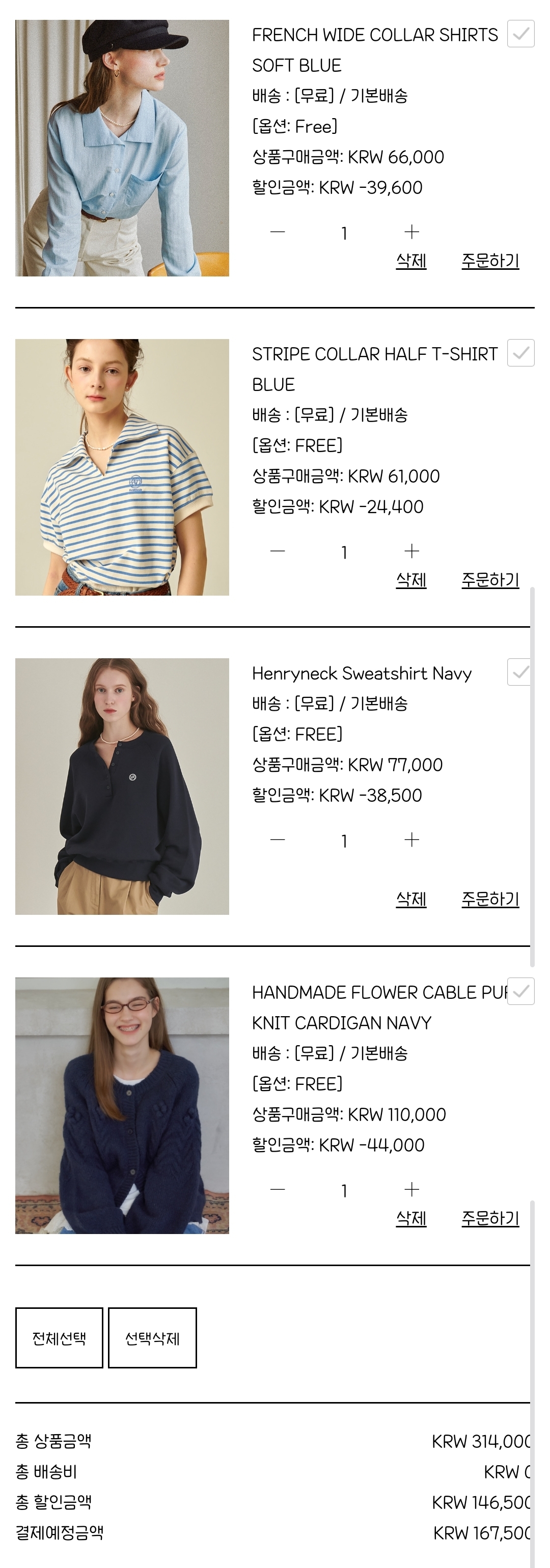
Task: Open the FRENCH WIDE COLLAR SHIRTS product image
Action: pyautogui.click(x=121, y=148)
